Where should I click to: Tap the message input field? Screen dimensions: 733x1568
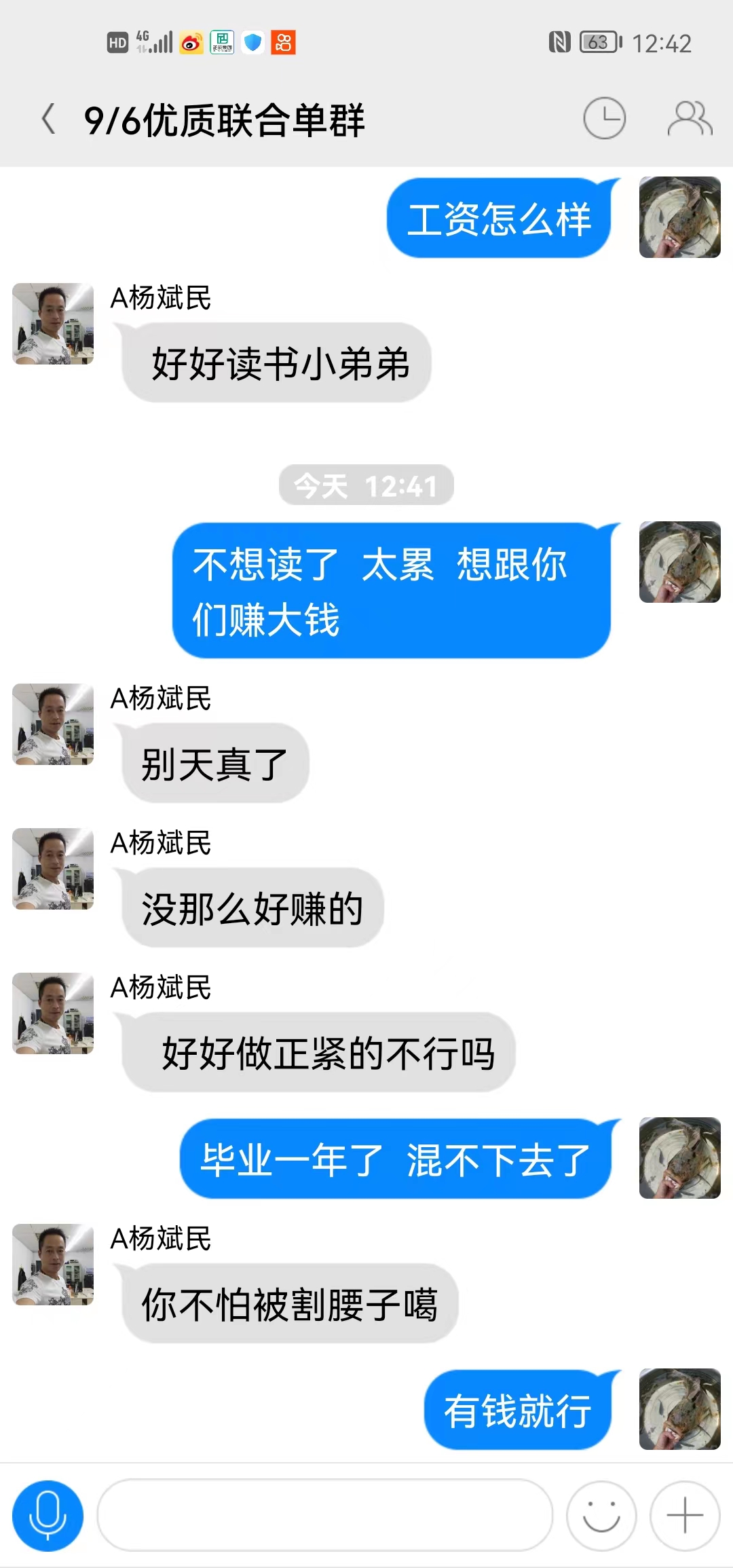coord(326,1515)
